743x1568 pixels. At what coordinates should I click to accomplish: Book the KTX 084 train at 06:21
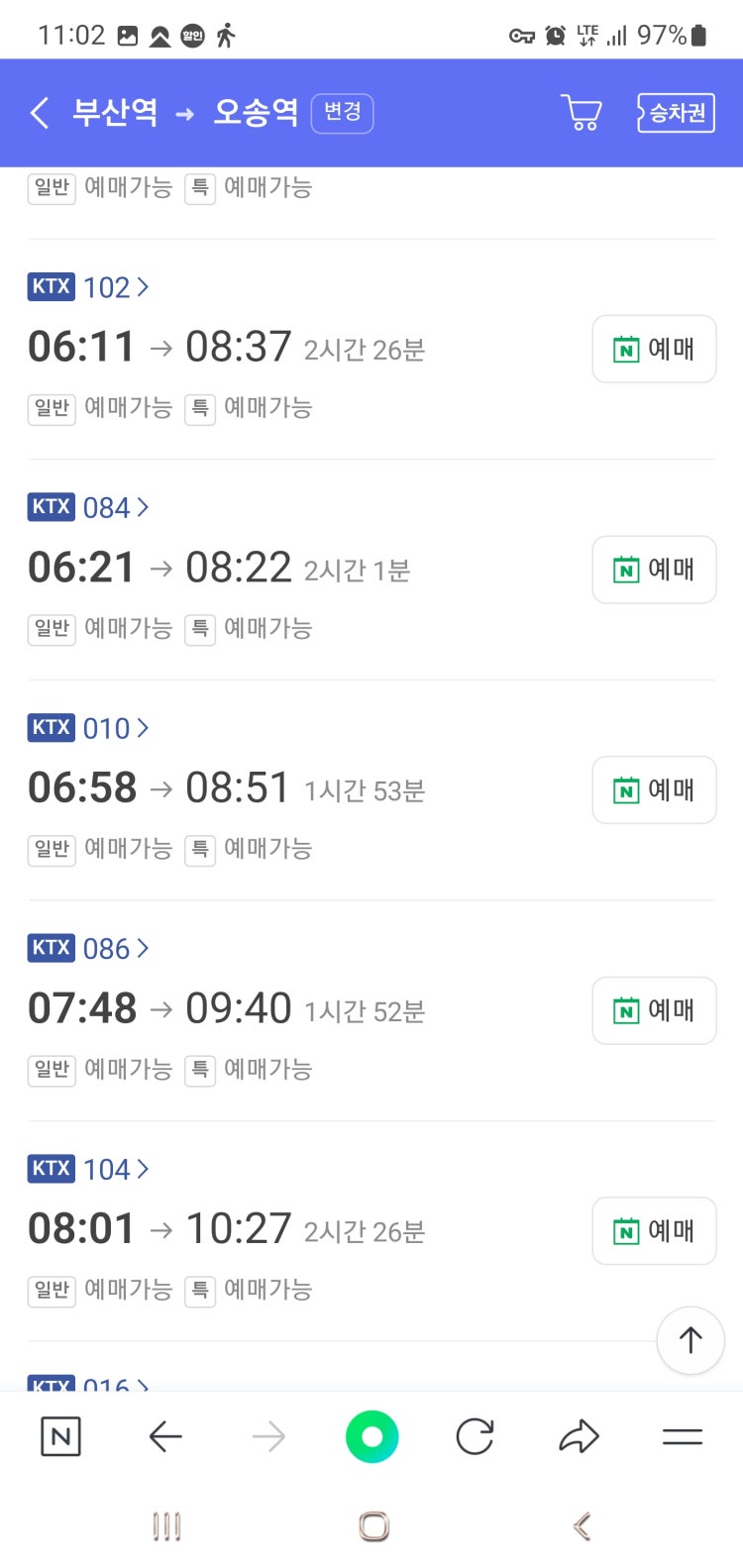point(654,570)
